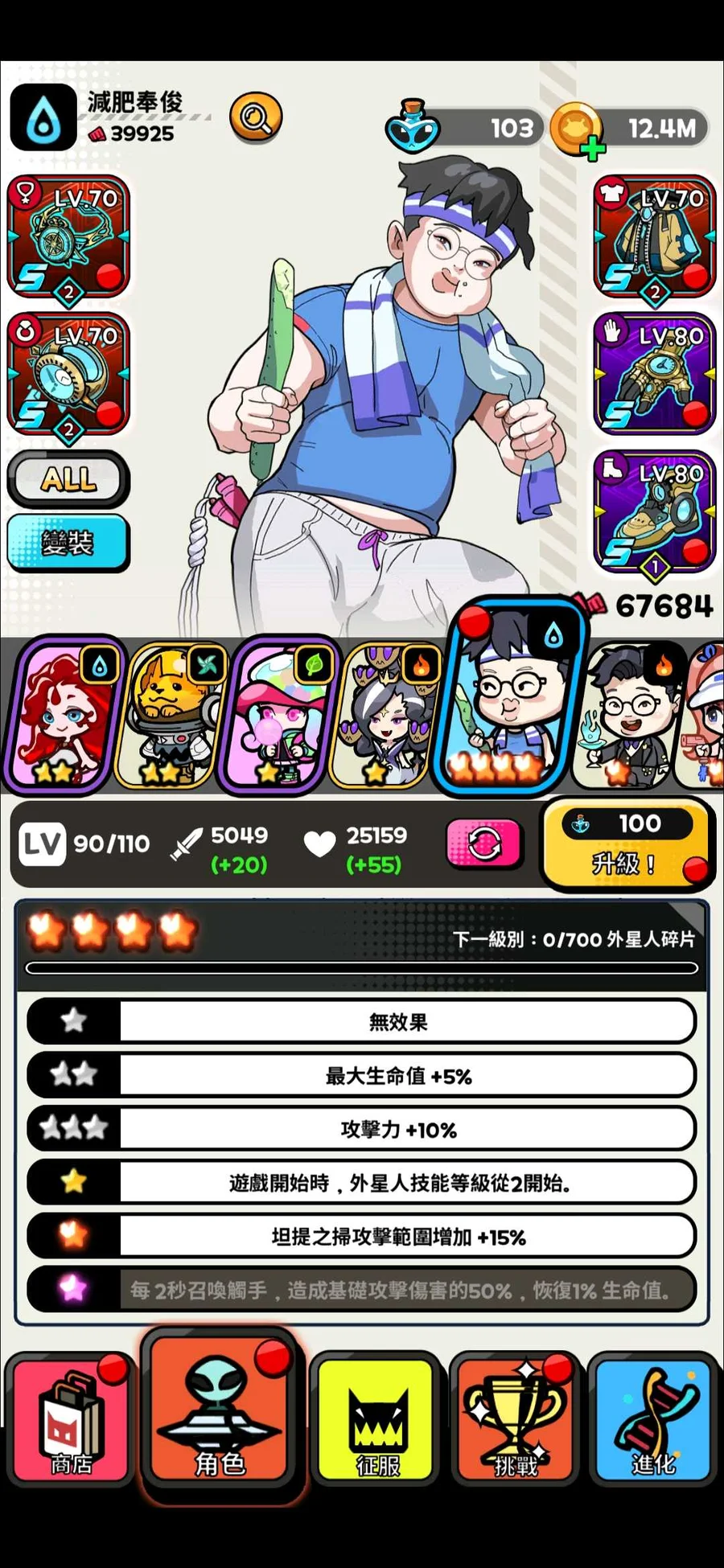This screenshot has width=724, height=1568.
Task: Open the LV.70 necklace equipment slot
Action: pos(68,236)
